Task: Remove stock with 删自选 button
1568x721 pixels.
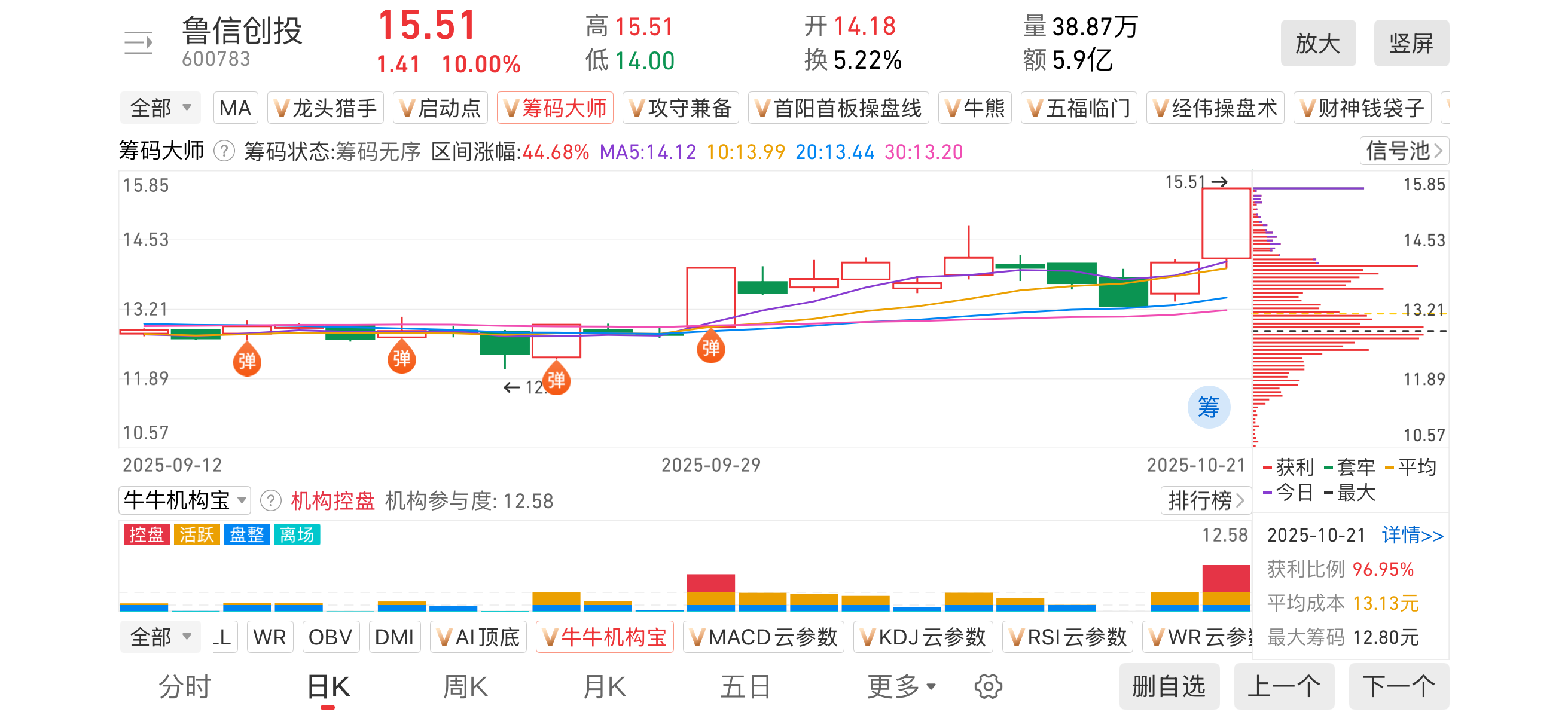Action: tap(1169, 687)
